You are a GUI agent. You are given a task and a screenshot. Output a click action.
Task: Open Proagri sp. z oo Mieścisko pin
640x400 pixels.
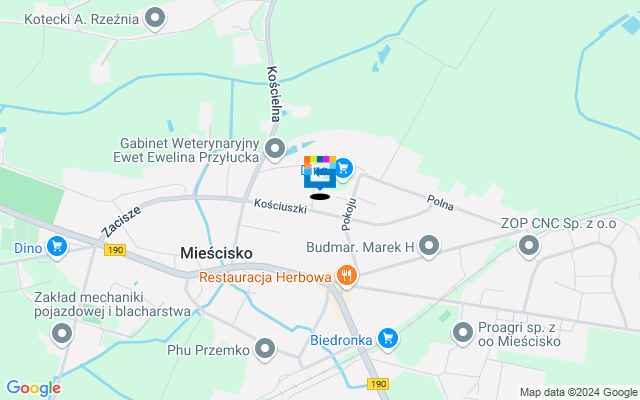[x=463, y=331]
